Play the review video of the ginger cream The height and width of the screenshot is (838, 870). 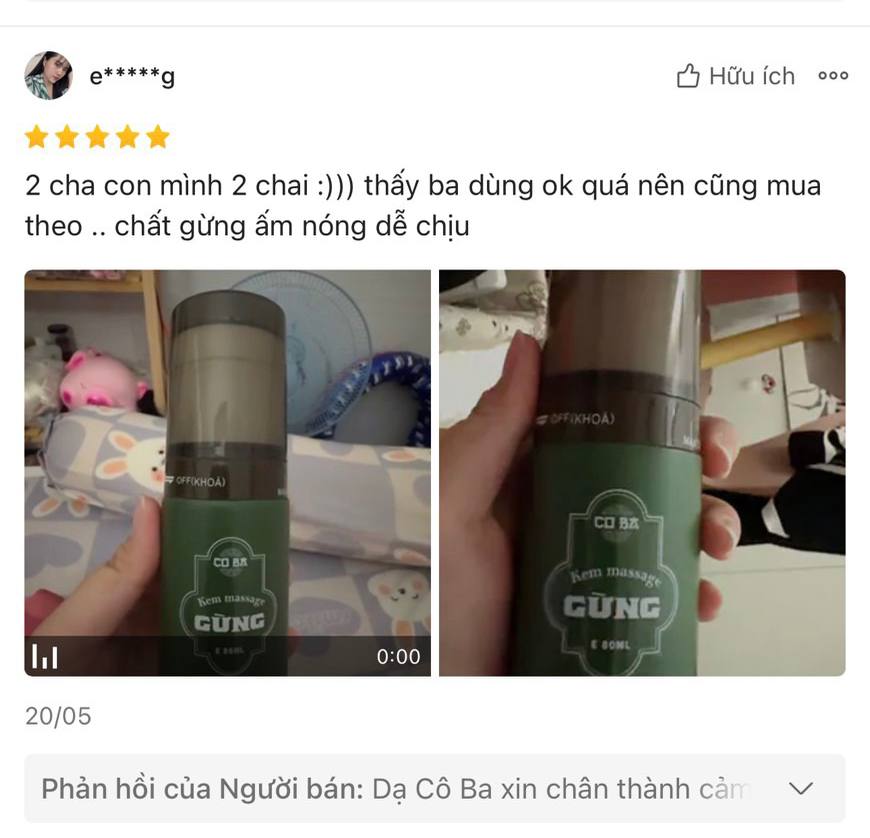coord(227,472)
